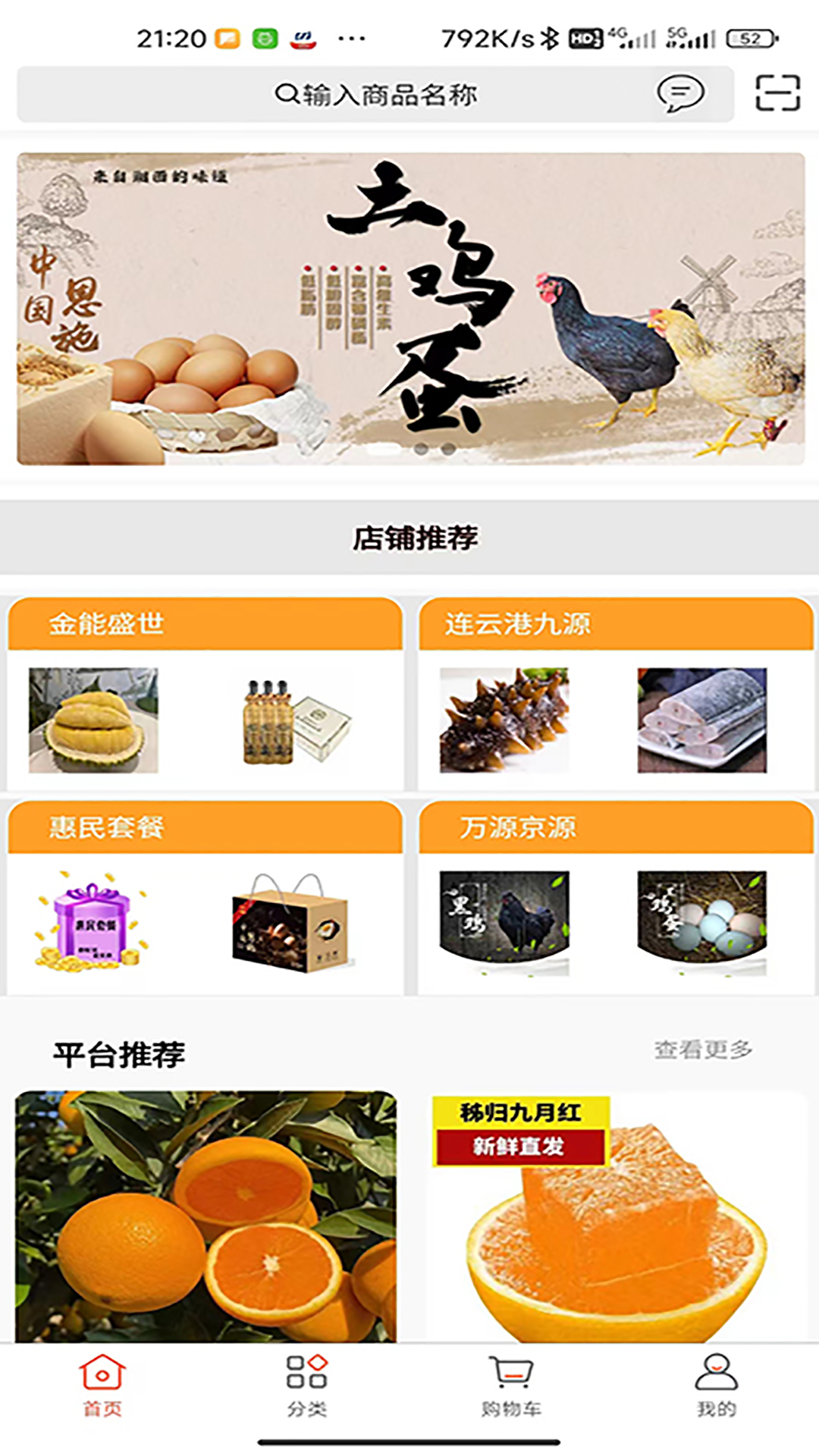Open the orange orchard product card

tap(206, 1216)
